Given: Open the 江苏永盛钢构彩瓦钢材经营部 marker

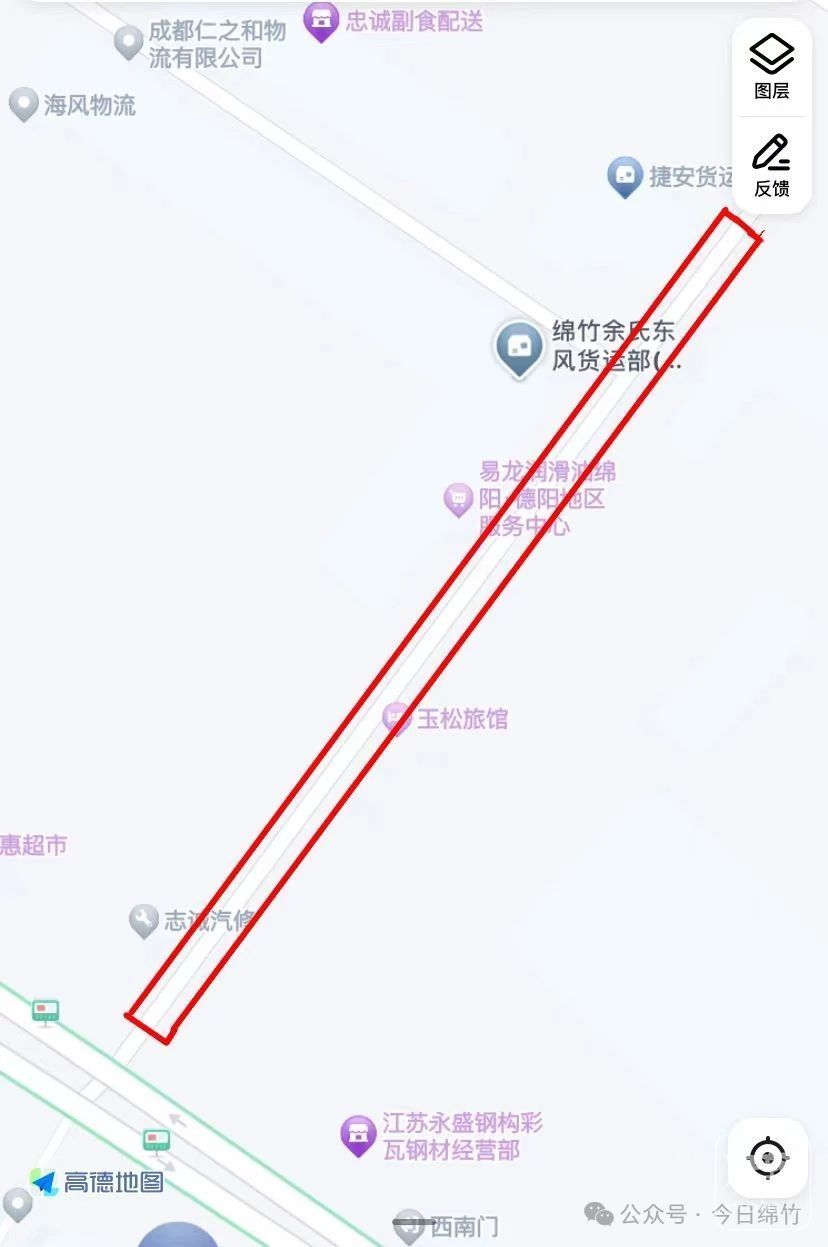Looking at the screenshot, I should coord(358,1136).
